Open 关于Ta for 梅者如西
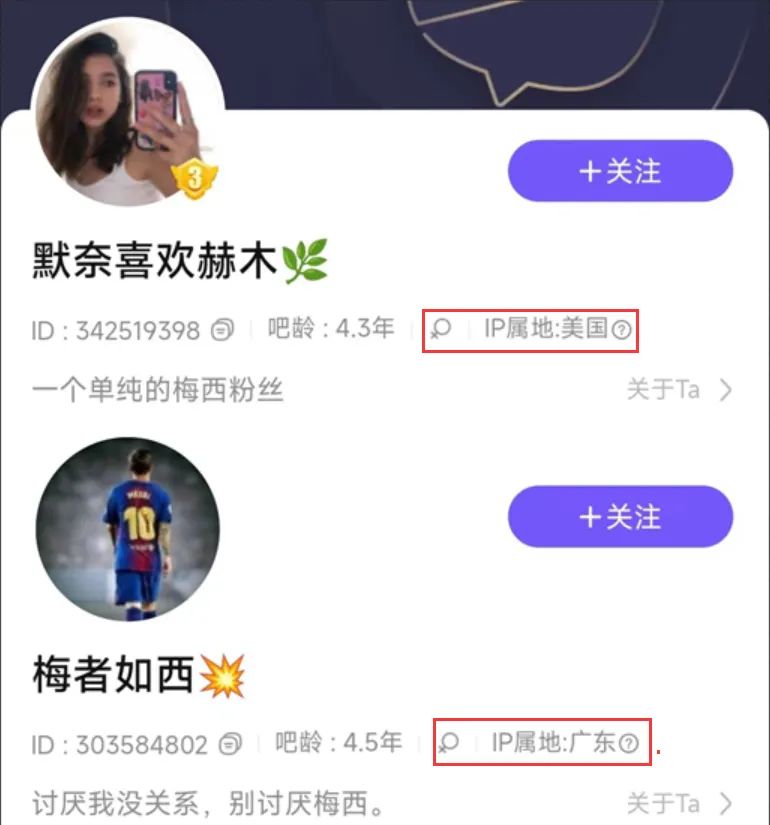Image resolution: width=770 pixels, height=825 pixels. (662, 803)
